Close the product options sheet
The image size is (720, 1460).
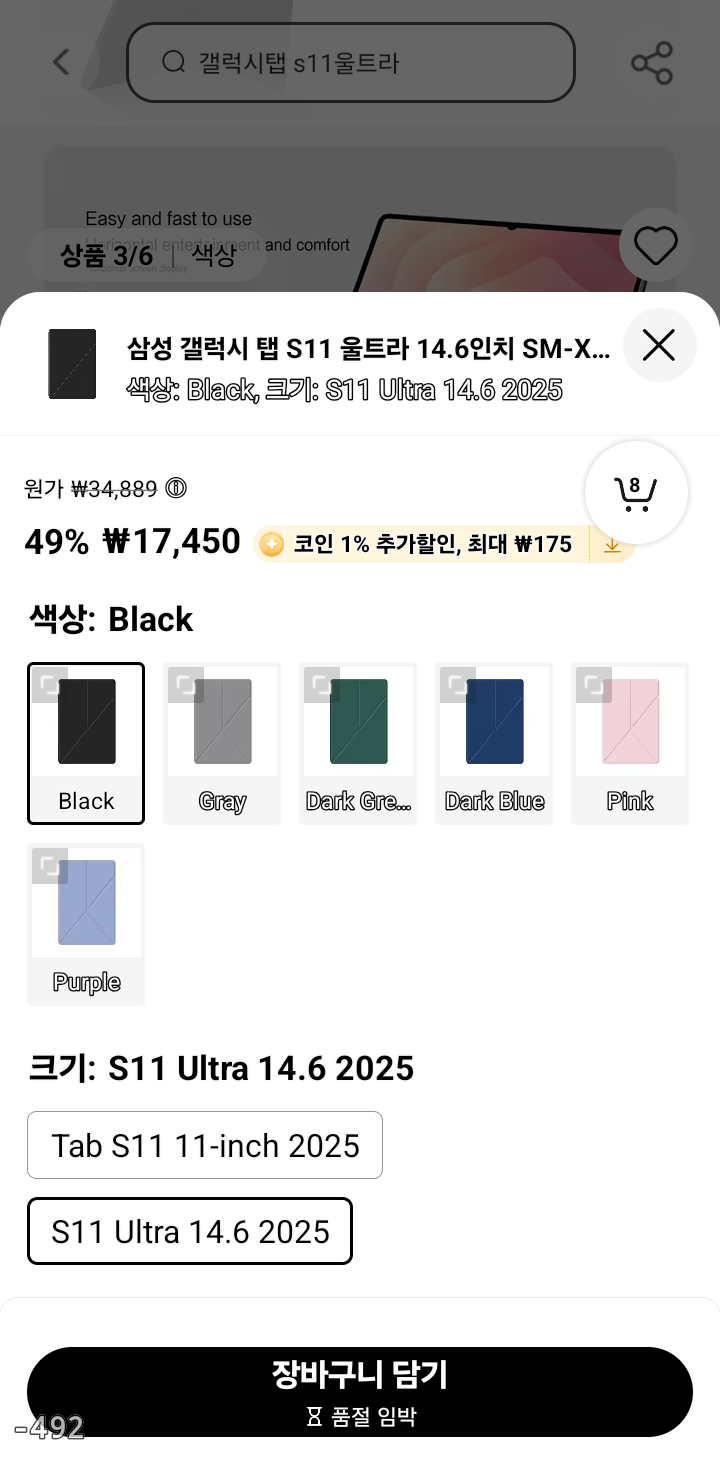point(659,346)
